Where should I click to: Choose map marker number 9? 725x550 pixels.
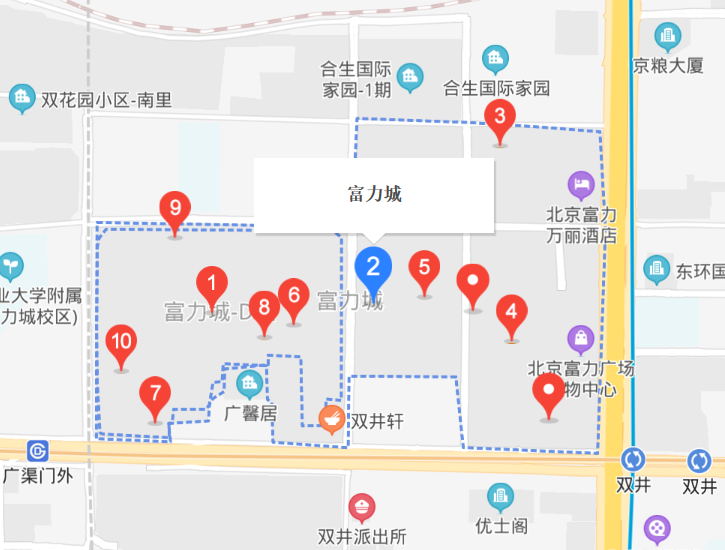click(175, 209)
